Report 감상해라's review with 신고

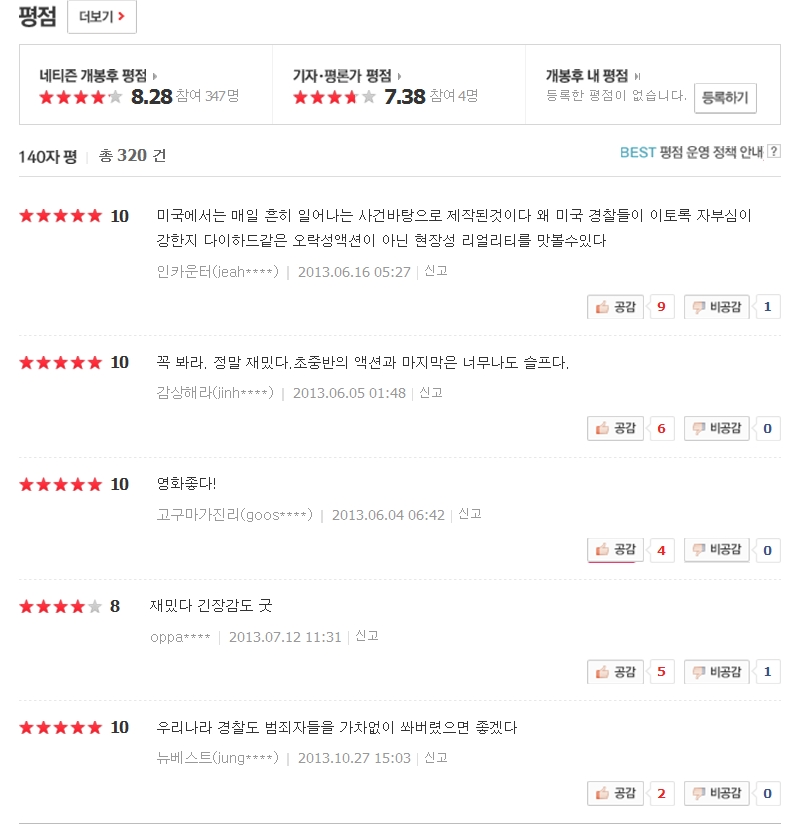tap(430, 393)
